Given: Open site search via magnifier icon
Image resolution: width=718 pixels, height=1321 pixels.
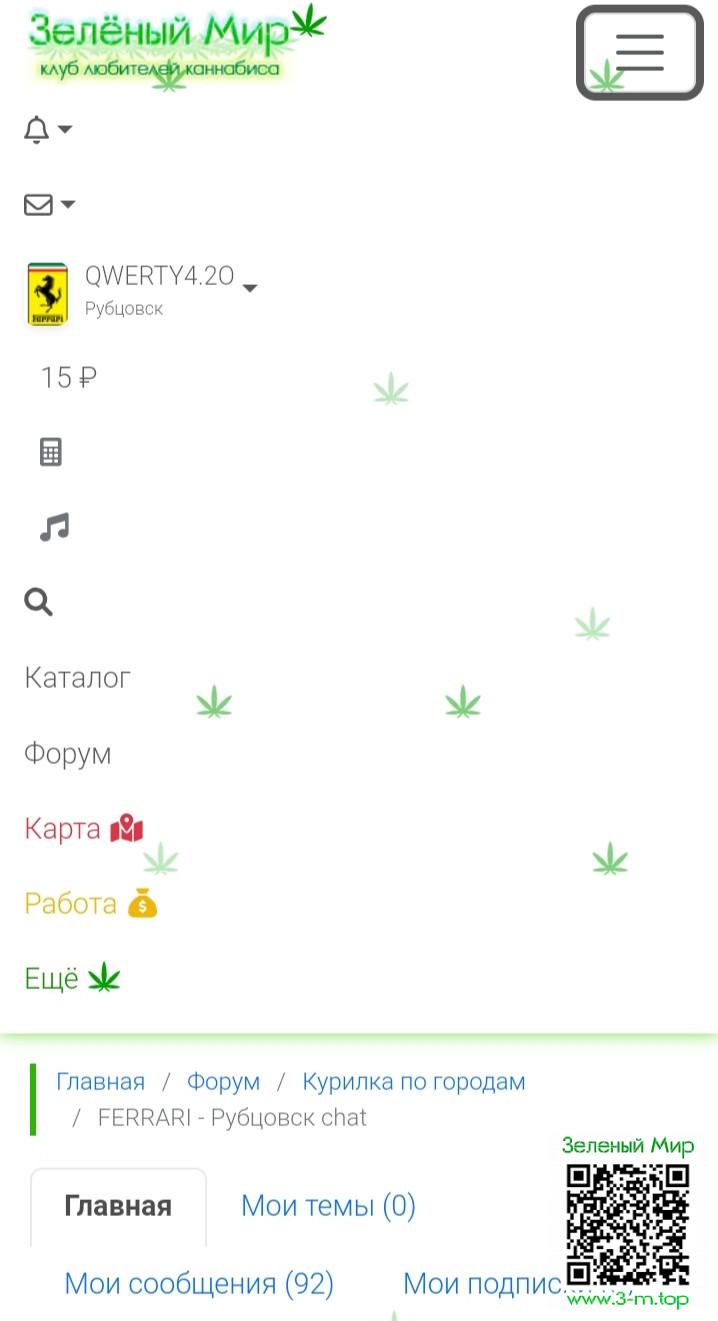Looking at the screenshot, I should click(39, 602).
